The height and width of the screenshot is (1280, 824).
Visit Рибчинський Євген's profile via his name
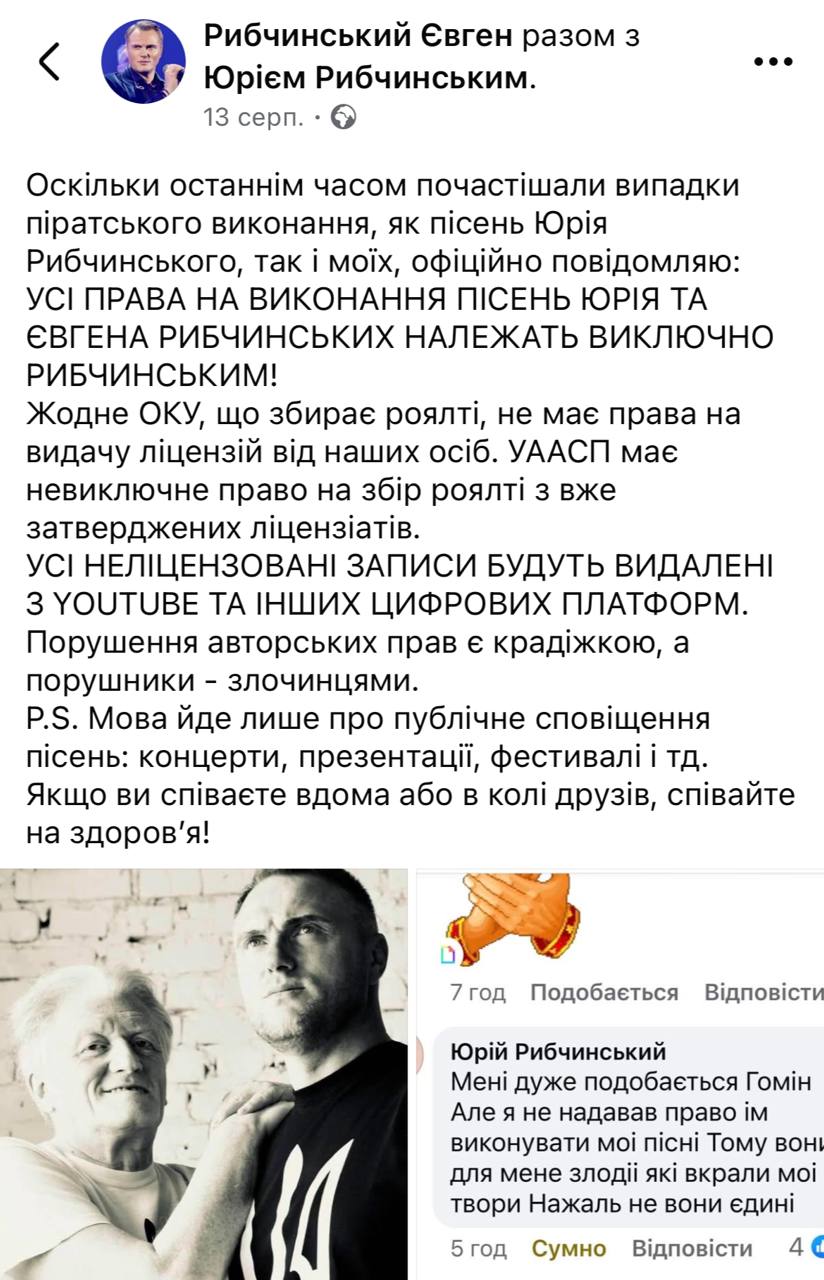(x=358, y=37)
